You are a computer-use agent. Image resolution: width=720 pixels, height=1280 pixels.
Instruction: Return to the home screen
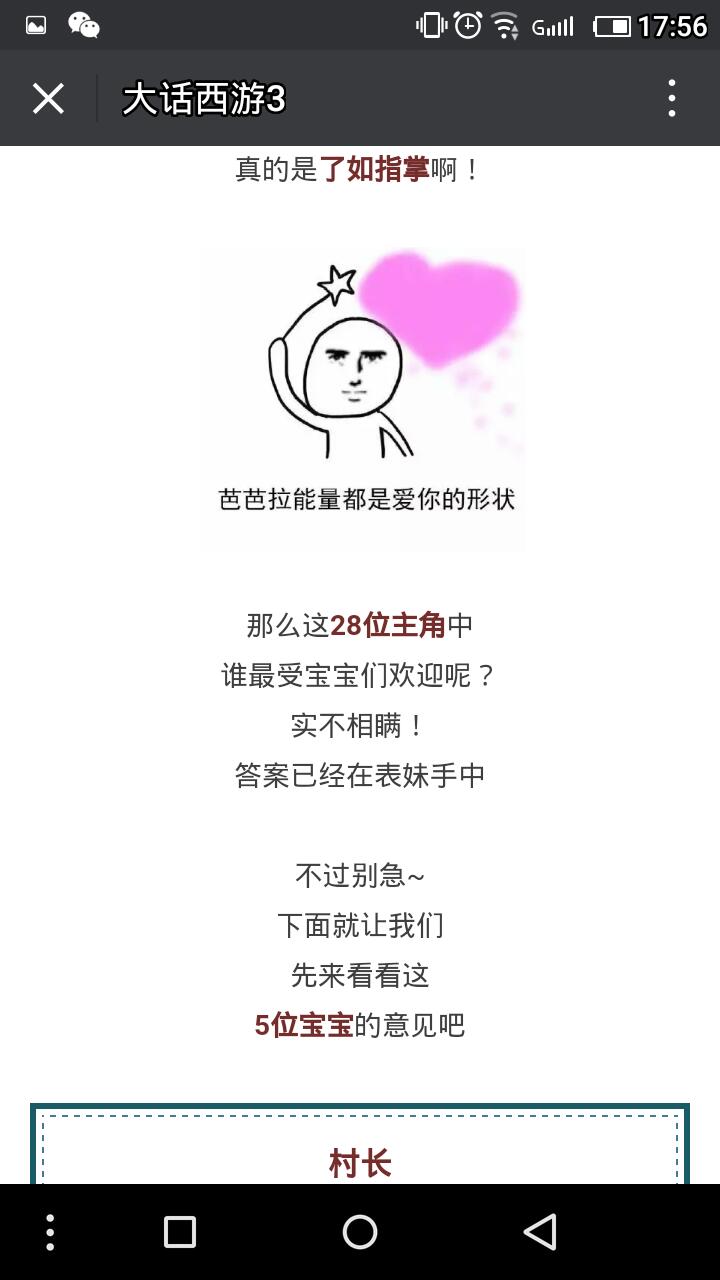pyautogui.click(x=360, y=1232)
